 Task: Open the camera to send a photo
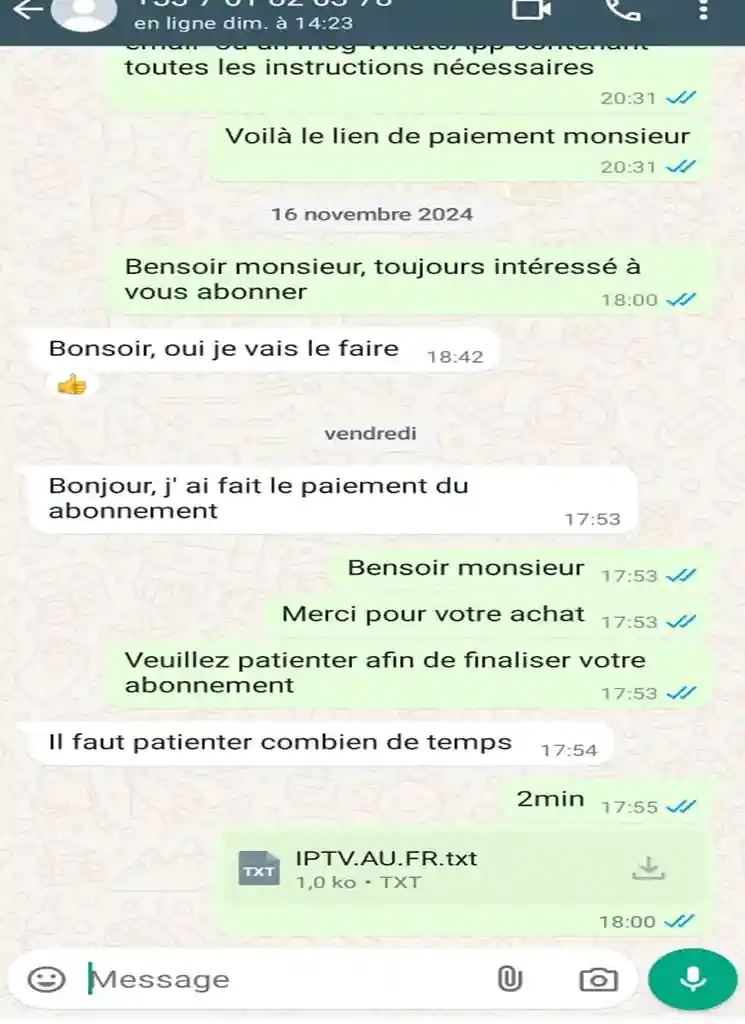click(x=598, y=979)
